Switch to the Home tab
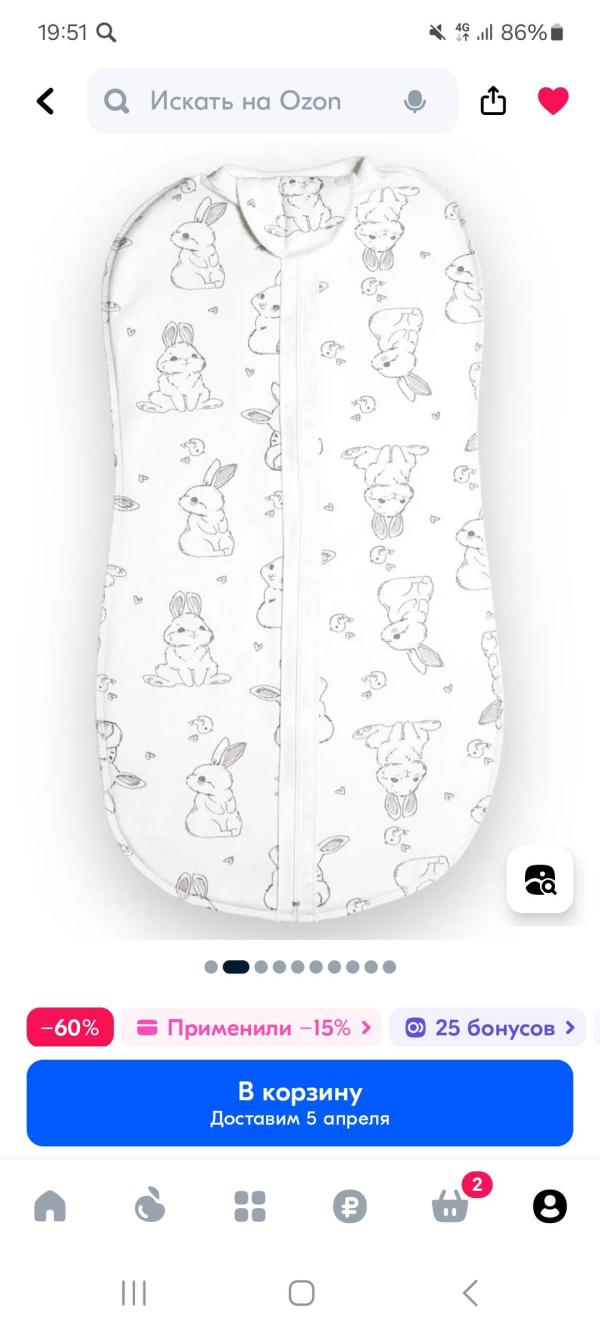The width and height of the screenshot is (600, 1332). tap(50, 1206)
